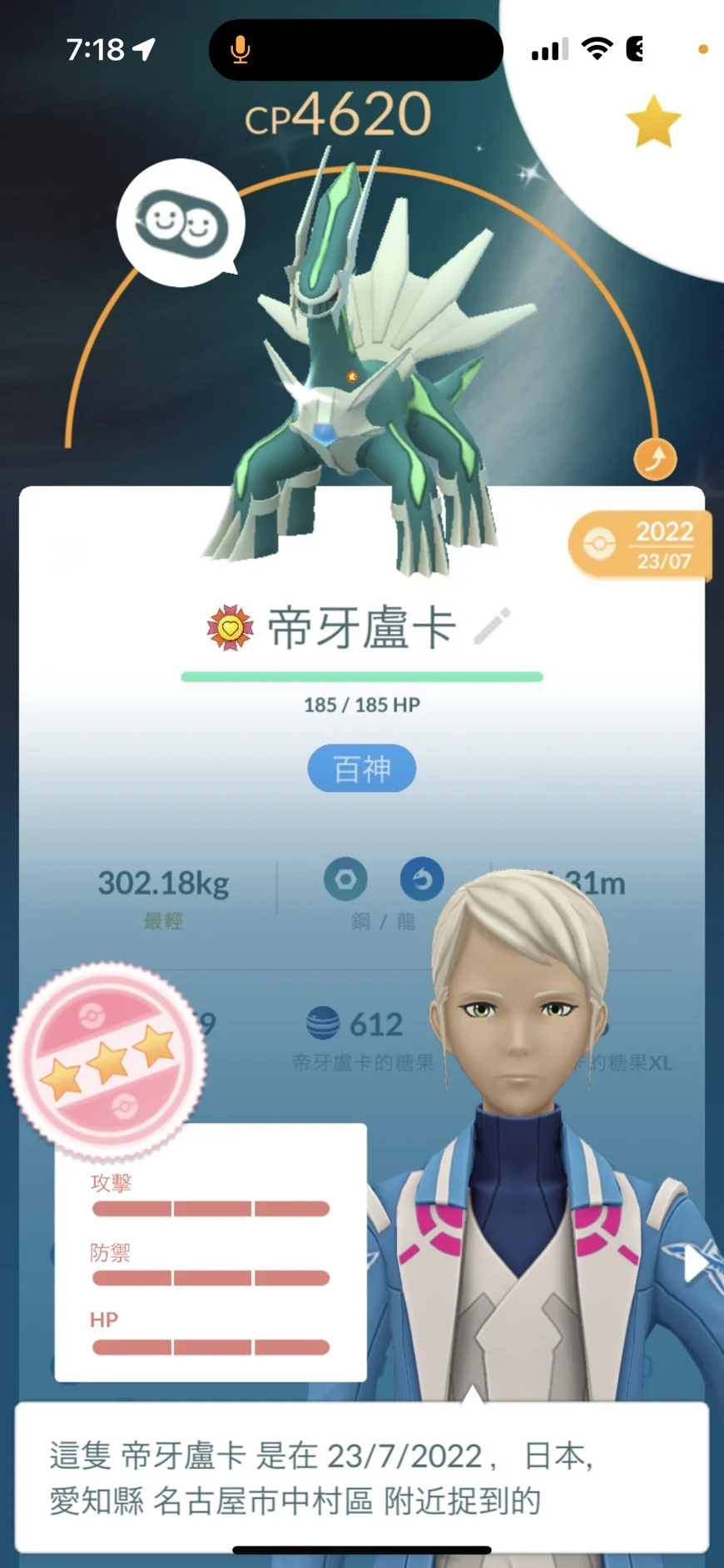Tap the orange arrow on the CP arc
Screen dimensions: 724x1568
[x=655, y=458]
